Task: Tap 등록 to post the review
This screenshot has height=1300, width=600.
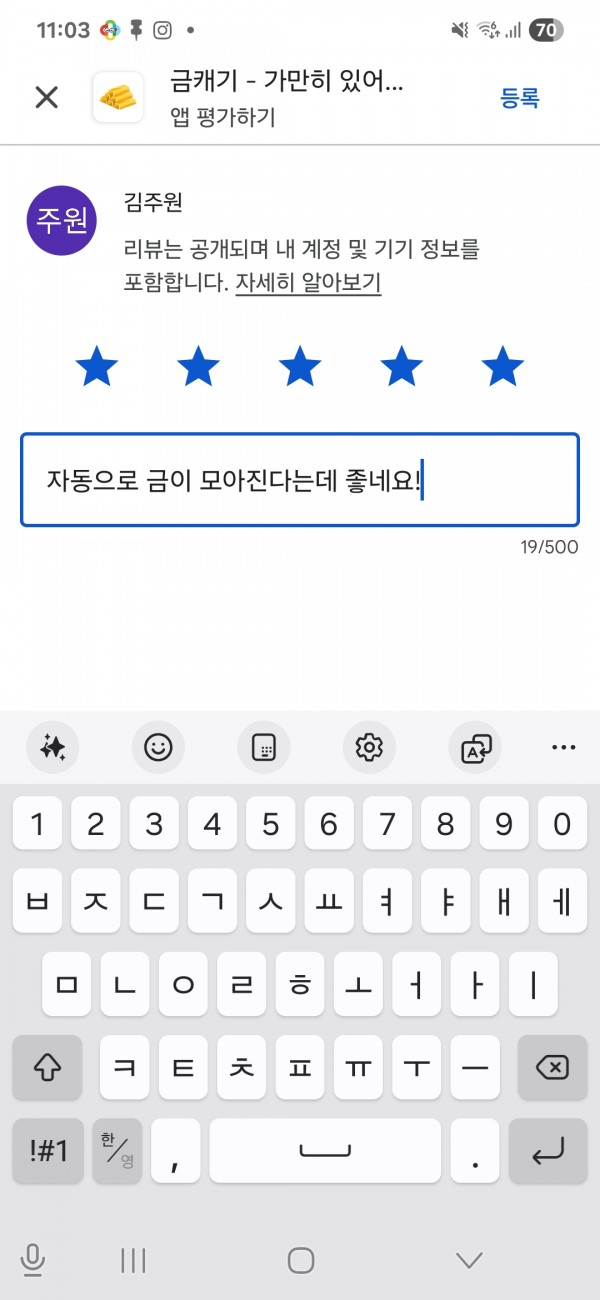Action: click(520, 97)
